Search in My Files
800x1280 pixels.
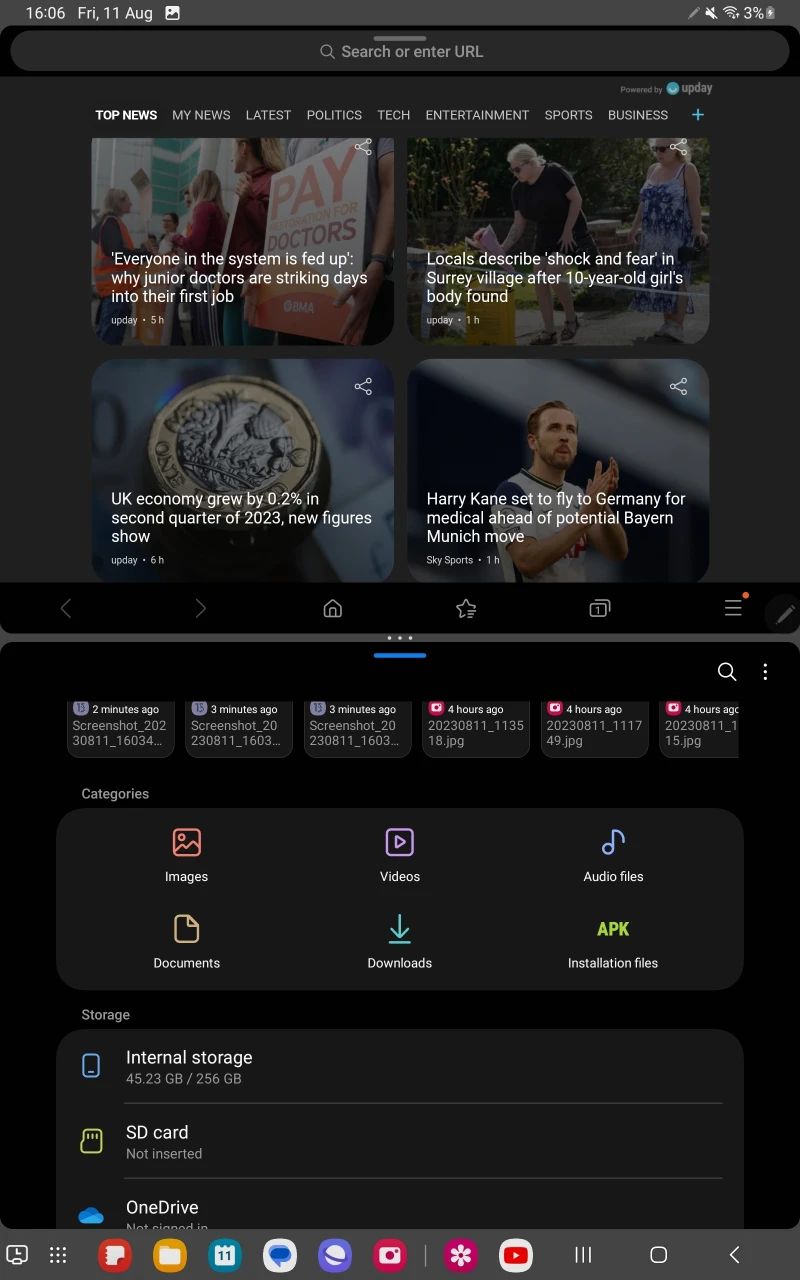[727, 672]
